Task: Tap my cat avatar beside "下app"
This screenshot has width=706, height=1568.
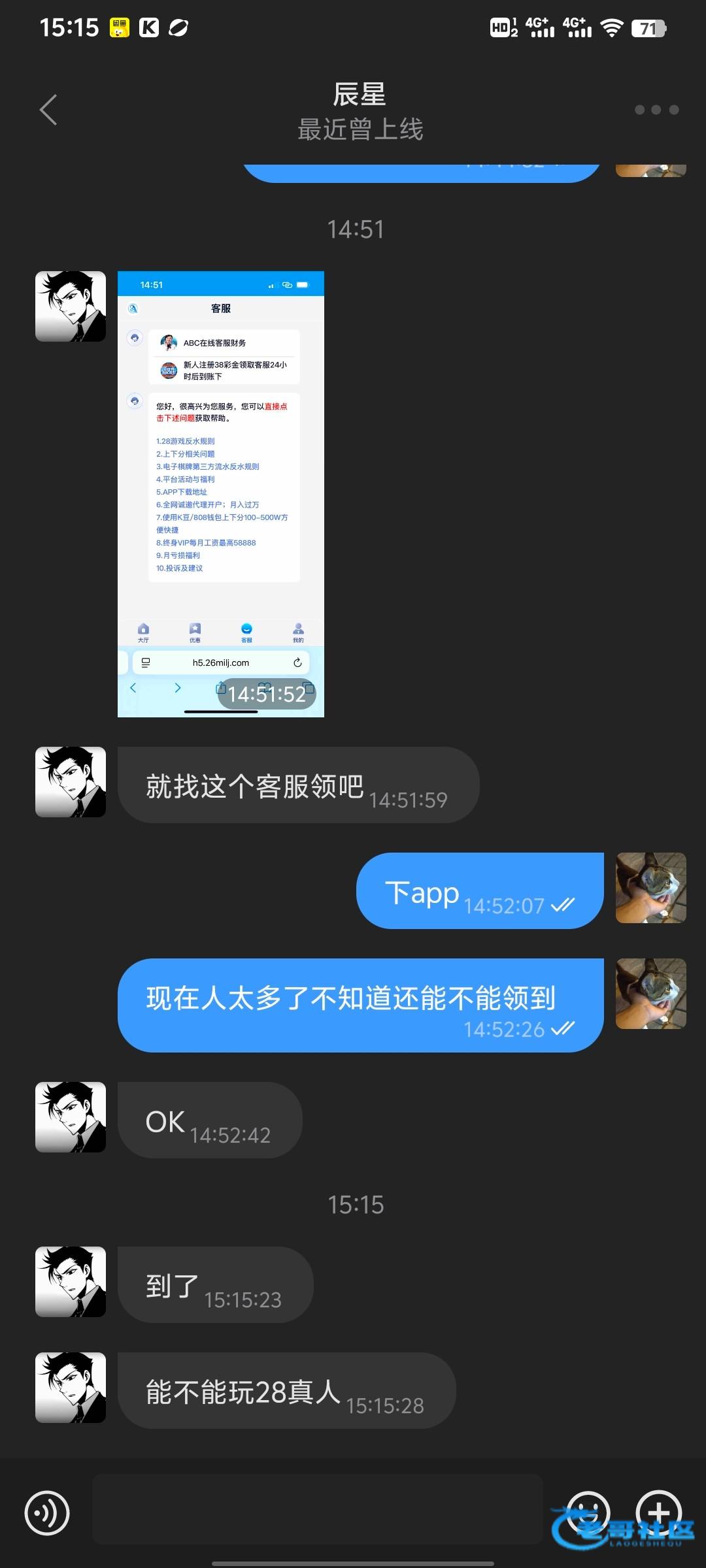Action: point(650,887)
